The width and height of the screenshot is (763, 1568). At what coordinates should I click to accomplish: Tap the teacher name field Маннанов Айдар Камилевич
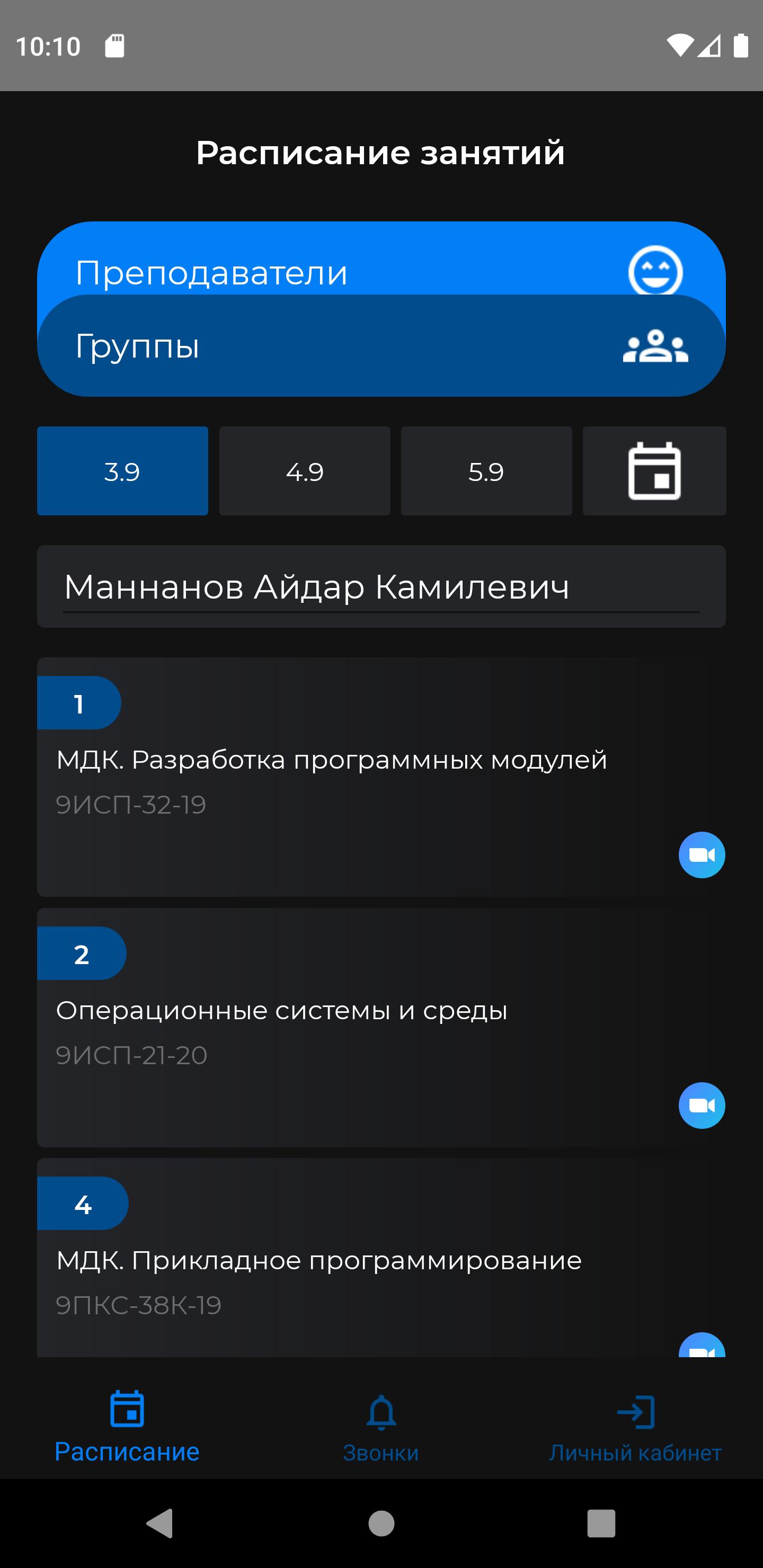pyautogui.click(x=381, y=587)
